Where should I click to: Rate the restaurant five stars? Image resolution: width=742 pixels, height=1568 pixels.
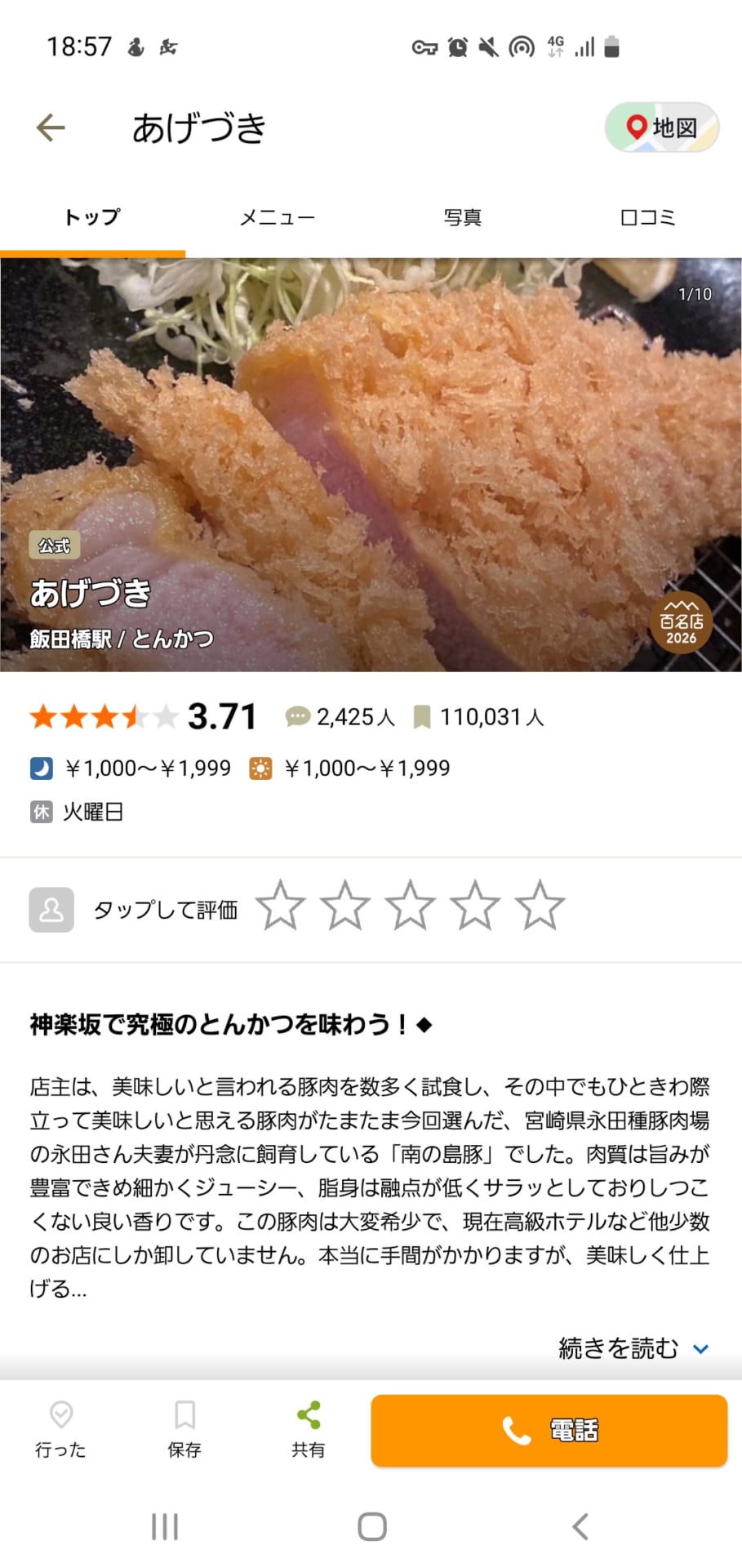click(540, 906)
